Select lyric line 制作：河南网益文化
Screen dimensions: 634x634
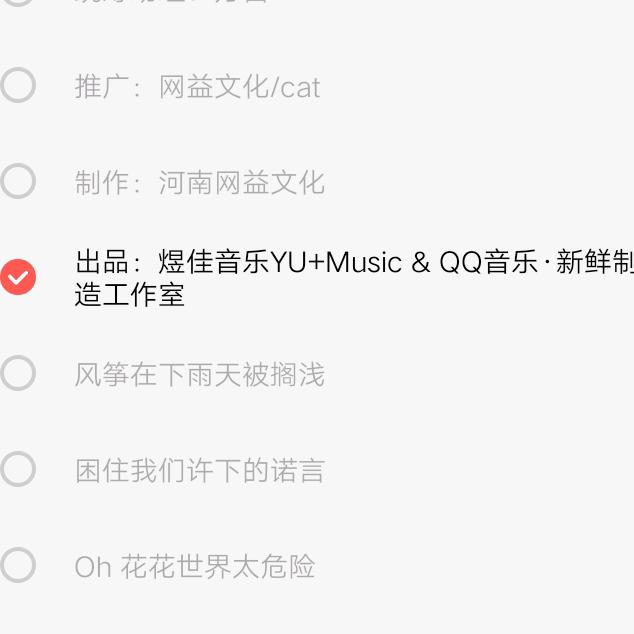click(18, 182)
